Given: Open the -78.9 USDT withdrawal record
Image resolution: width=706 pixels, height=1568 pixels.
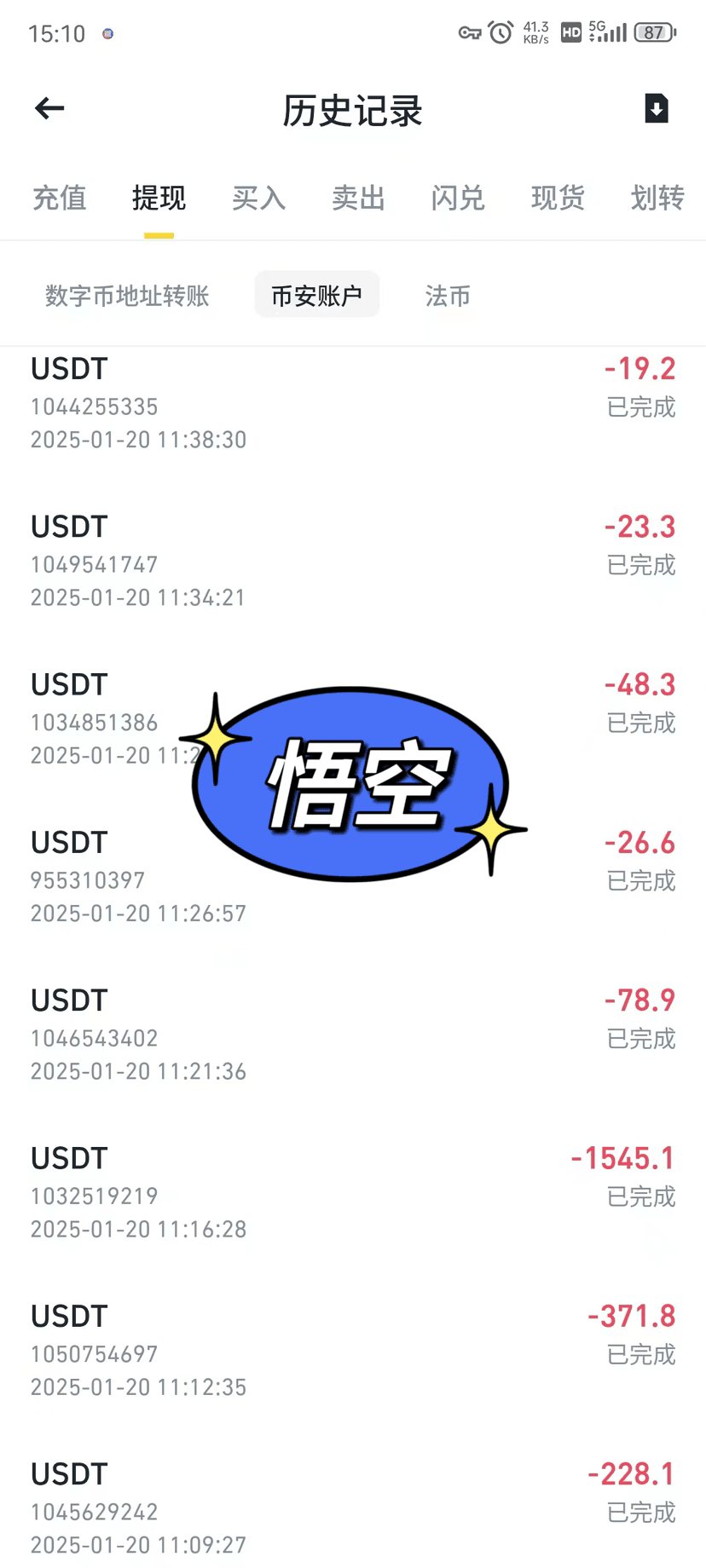Looking at the screenshot, I should 353,1035.
